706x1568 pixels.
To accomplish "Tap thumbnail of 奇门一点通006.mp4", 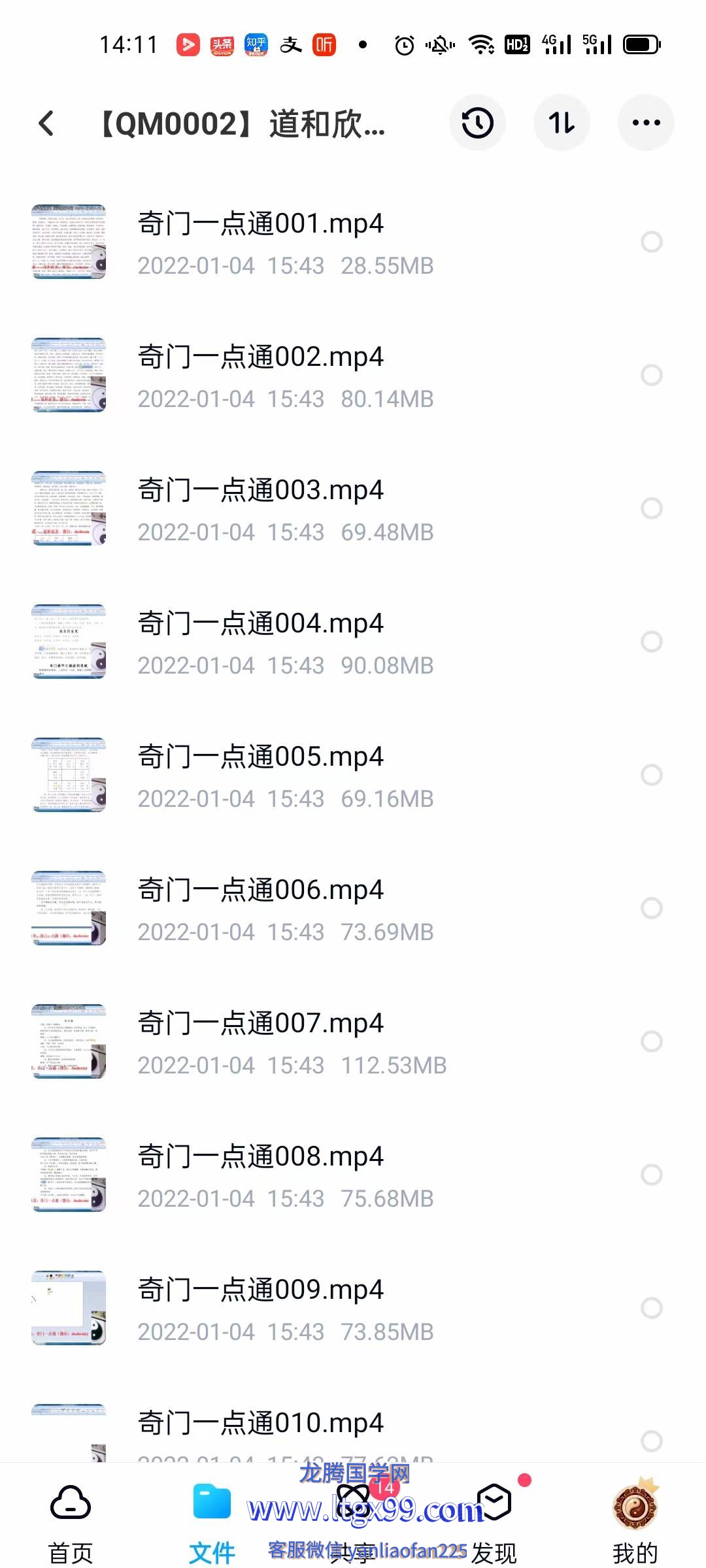I will click(x=69, y=908).
